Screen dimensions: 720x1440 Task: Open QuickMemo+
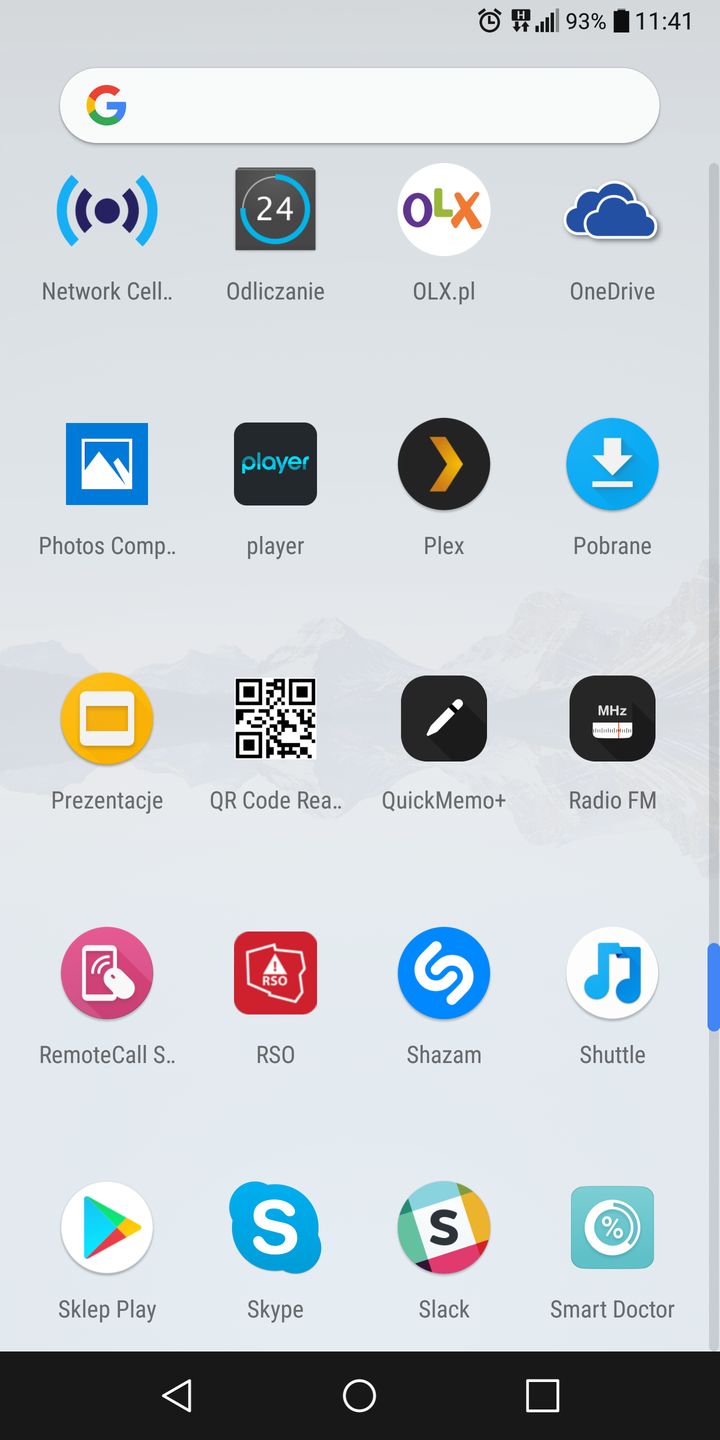pyautogui.click(x=443, y=719)
